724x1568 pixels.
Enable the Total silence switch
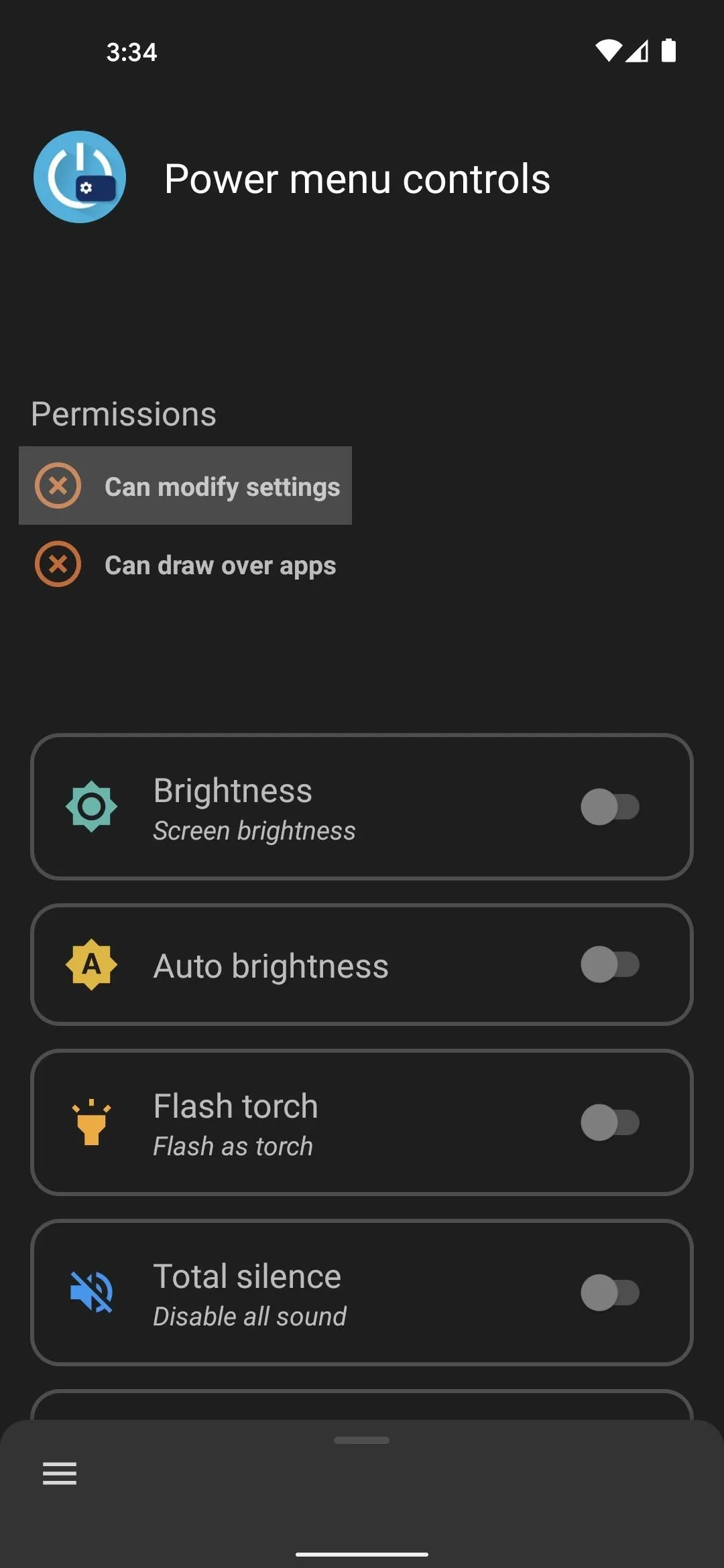610,1293
